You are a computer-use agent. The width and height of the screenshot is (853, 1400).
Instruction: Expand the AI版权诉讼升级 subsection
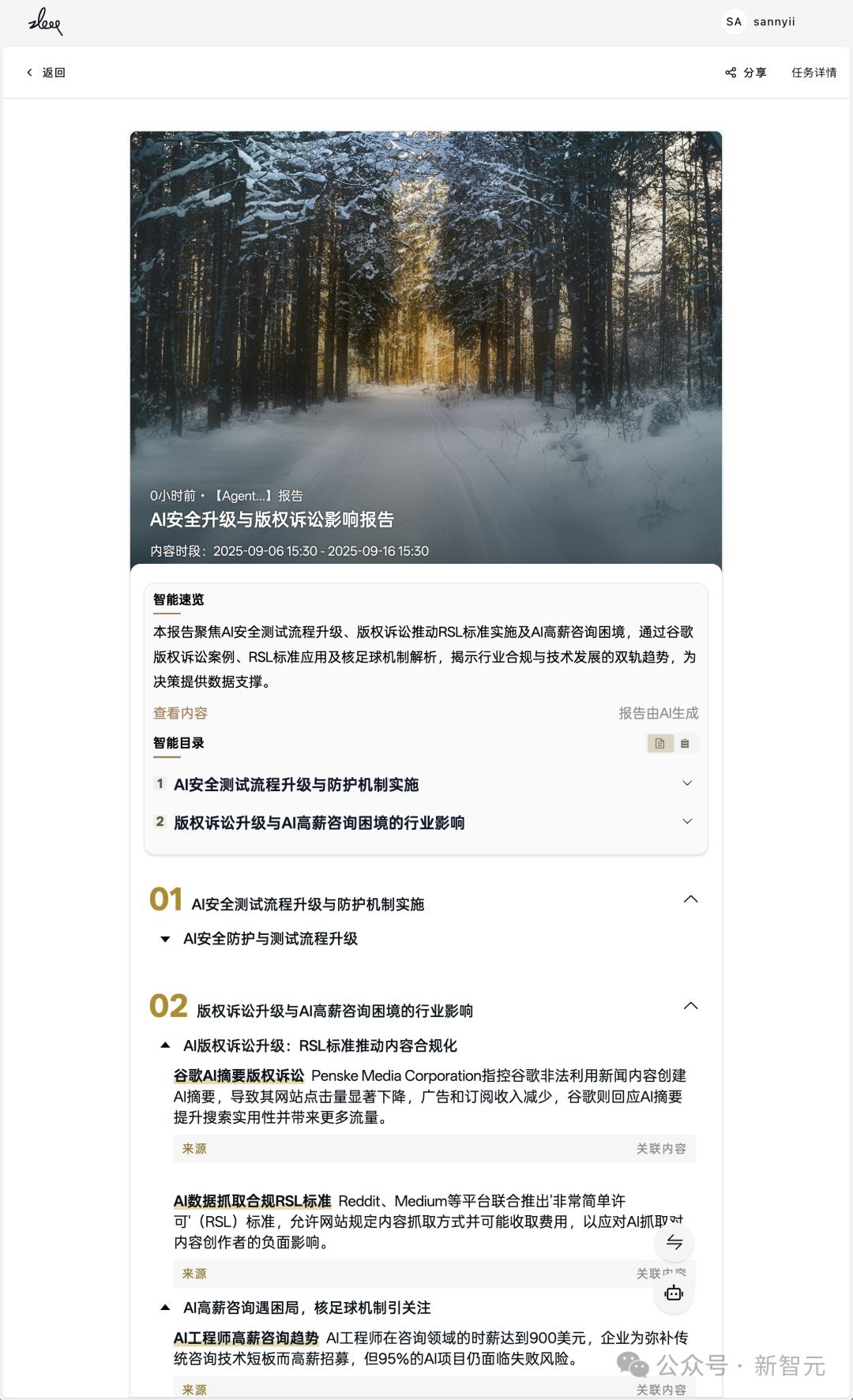[x=165, y=1045]
